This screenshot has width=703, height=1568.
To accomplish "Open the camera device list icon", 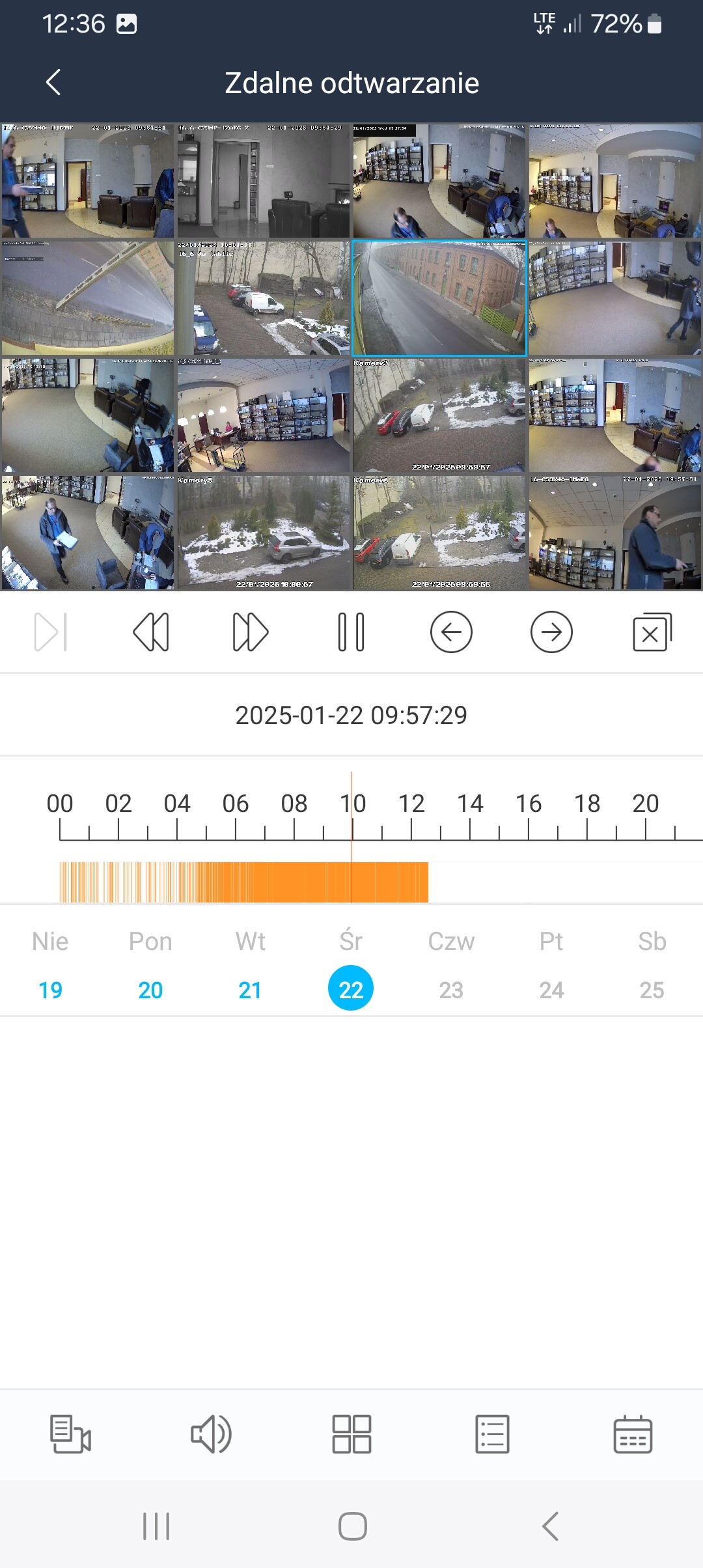I will click(70, 1434).
